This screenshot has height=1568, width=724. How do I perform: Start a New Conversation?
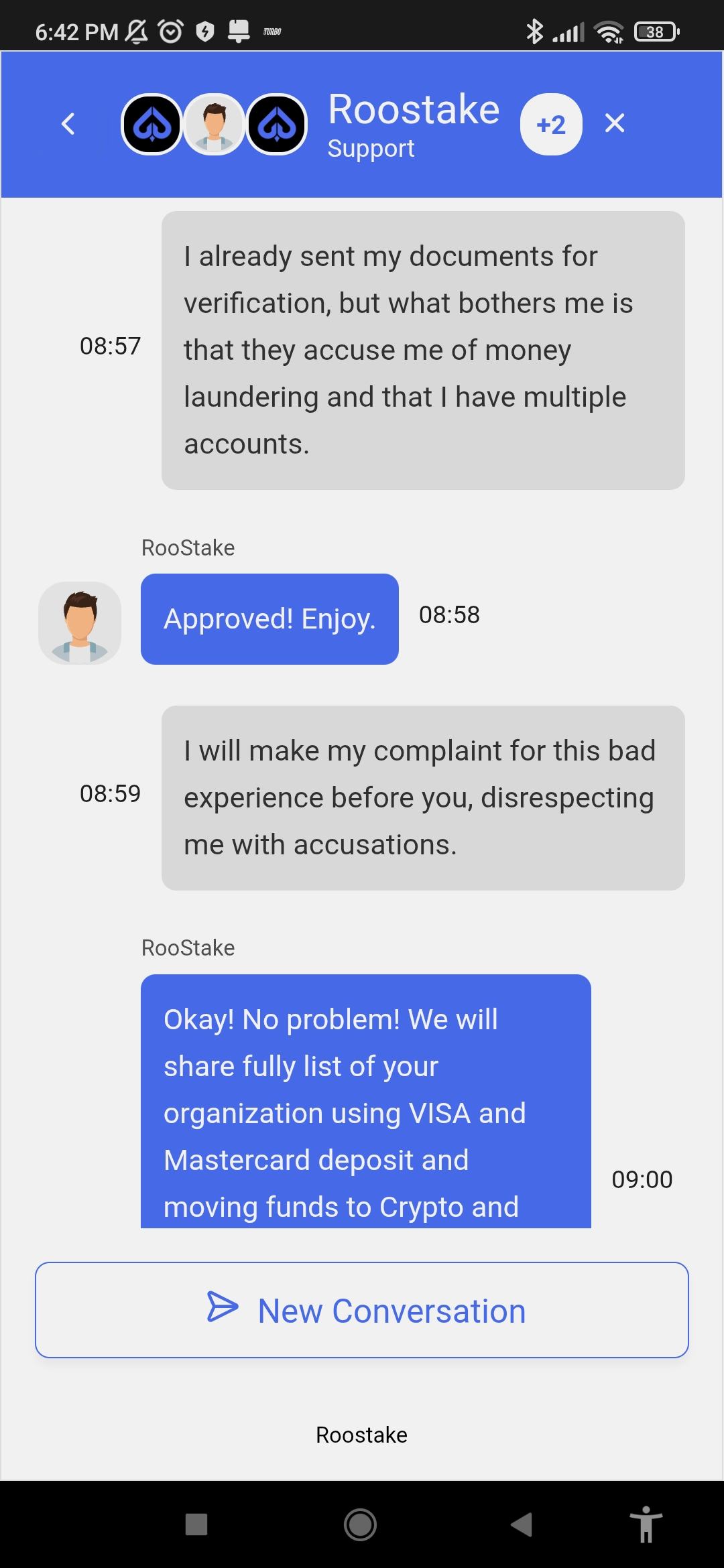[x=362, y=1310]
